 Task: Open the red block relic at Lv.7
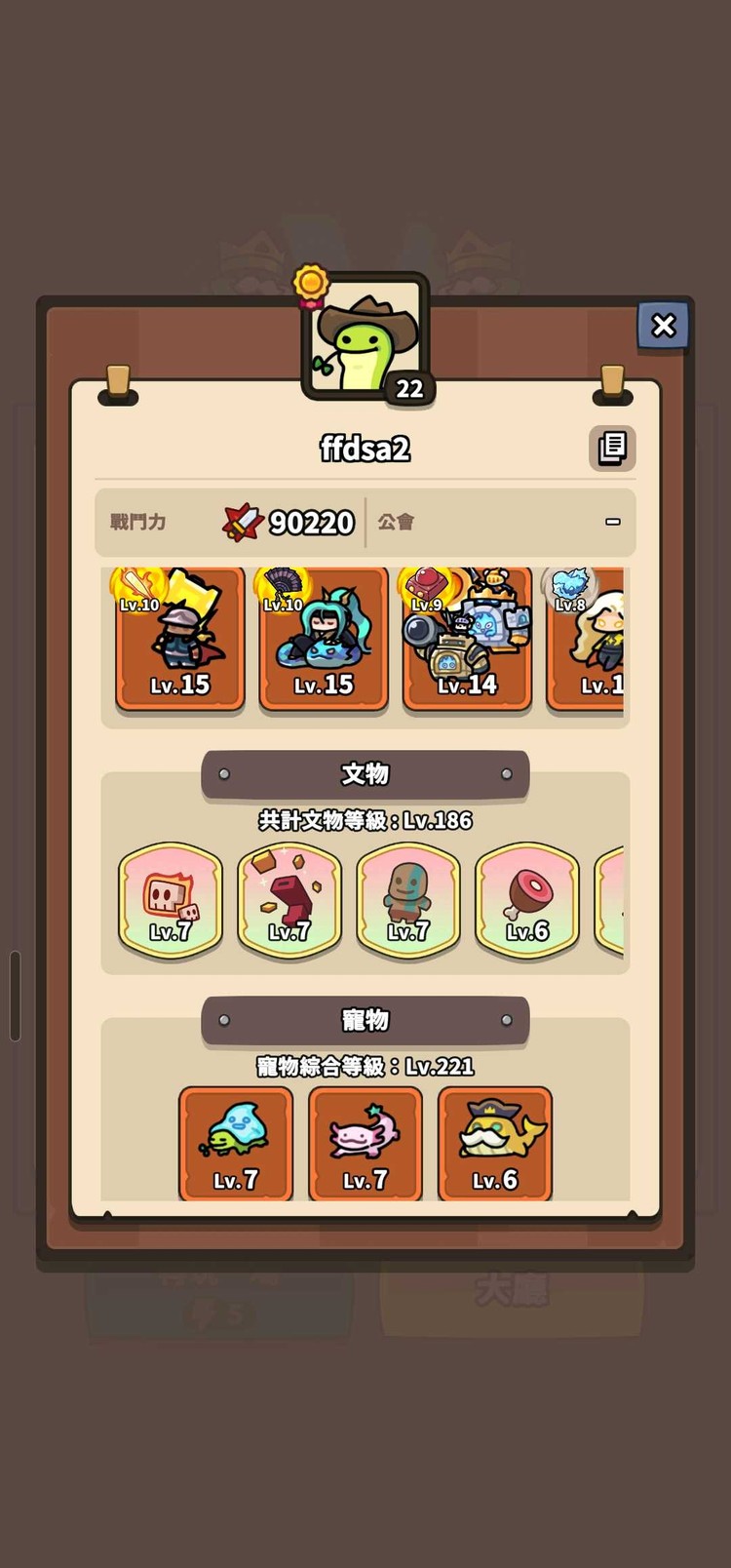point(289,900)
